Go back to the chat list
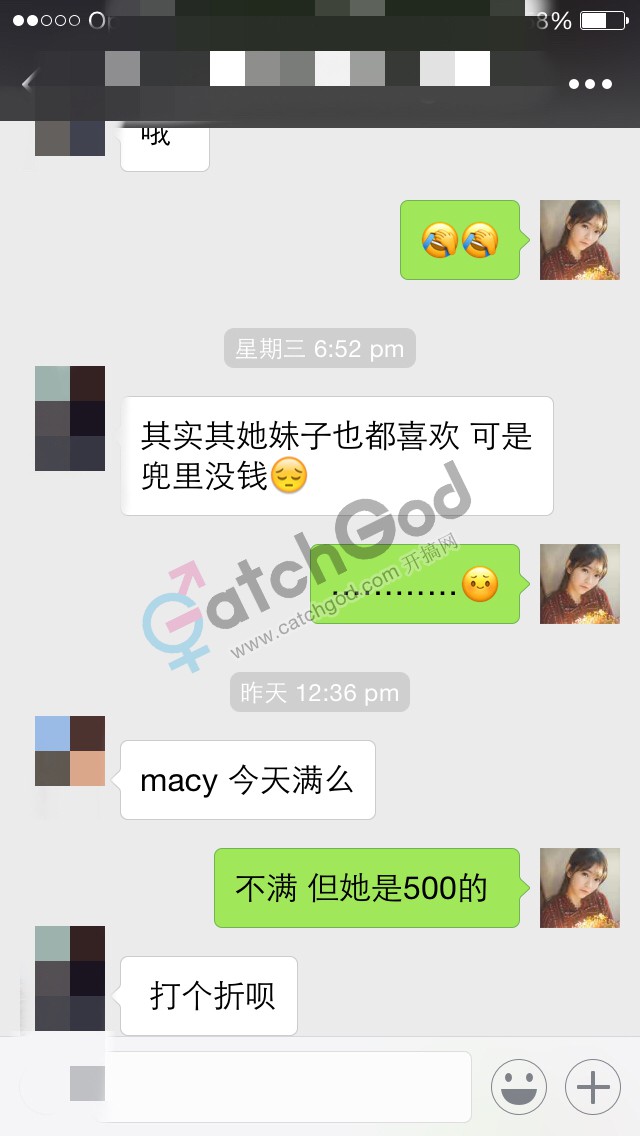 pos(28,84)
